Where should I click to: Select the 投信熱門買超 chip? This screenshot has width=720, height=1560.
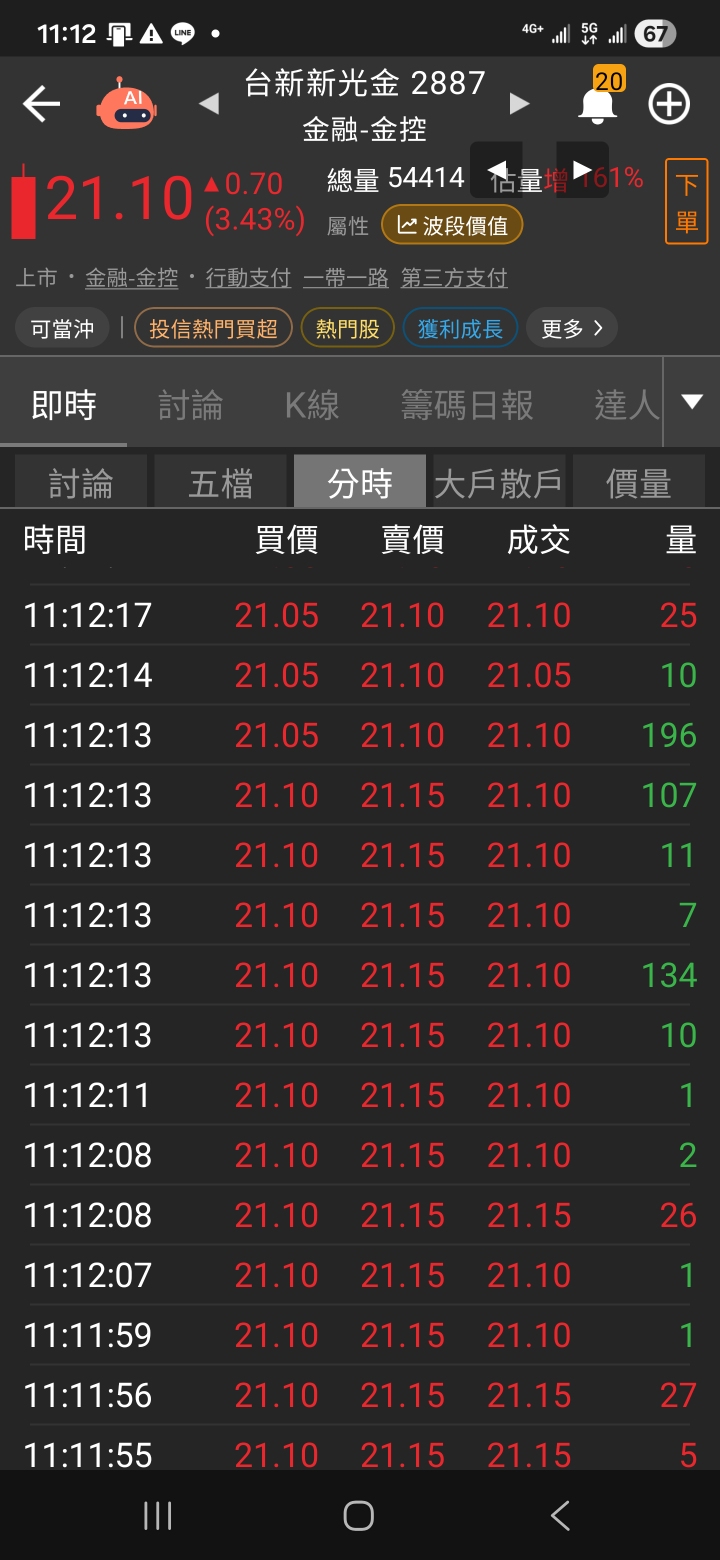[213, 328]
